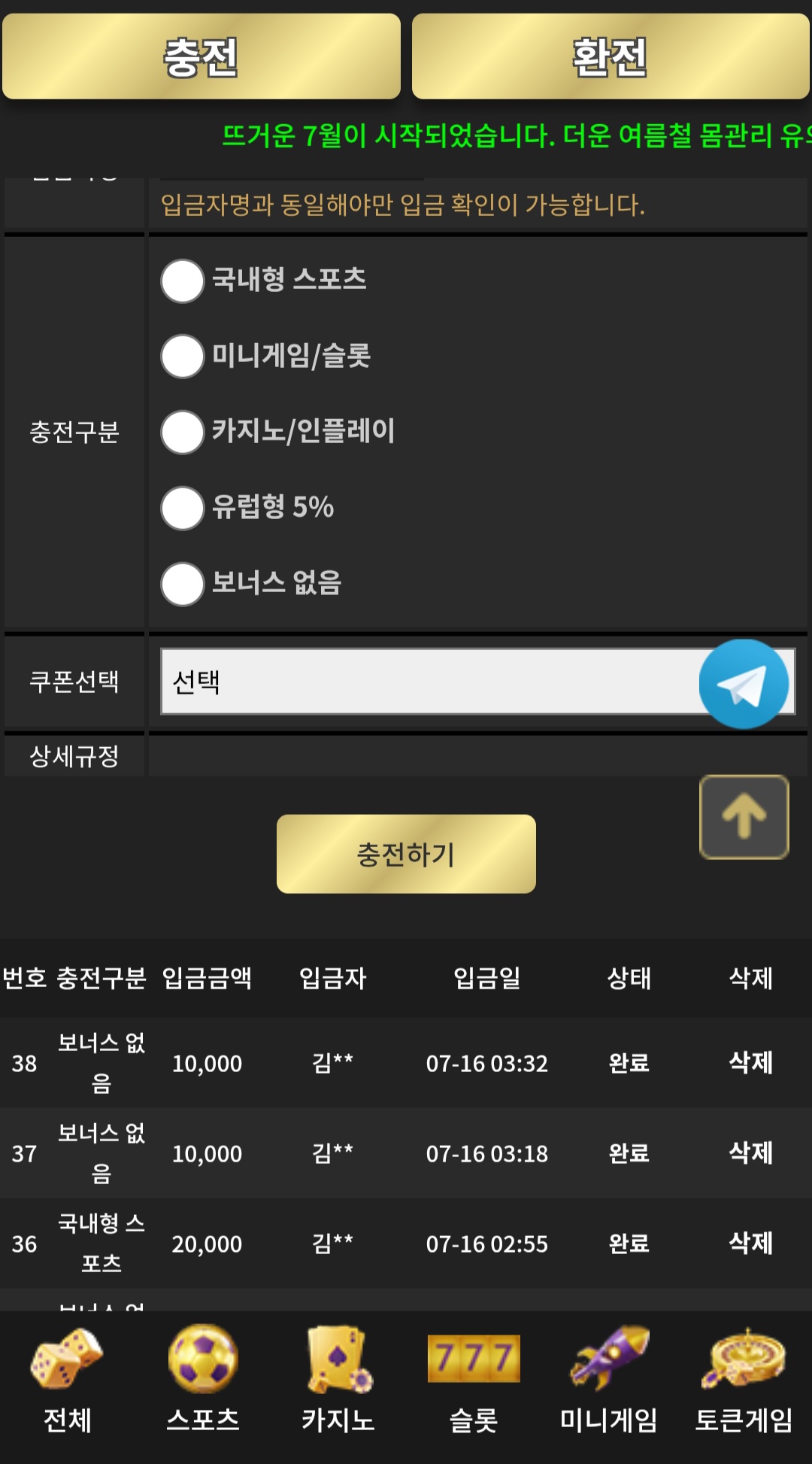The height and width of the screenshot is (1464, 812).
Task: Tap the scroll-to-top arrow button
Action: pos(744,817)
